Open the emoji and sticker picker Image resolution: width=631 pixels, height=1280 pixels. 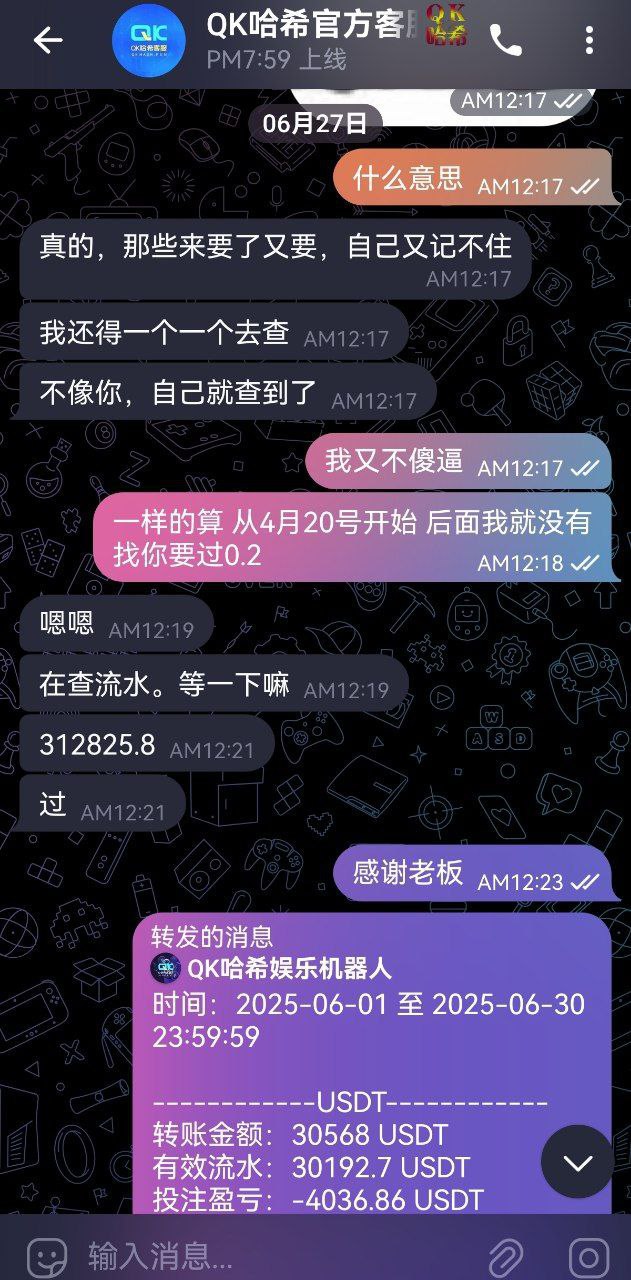46,1255
